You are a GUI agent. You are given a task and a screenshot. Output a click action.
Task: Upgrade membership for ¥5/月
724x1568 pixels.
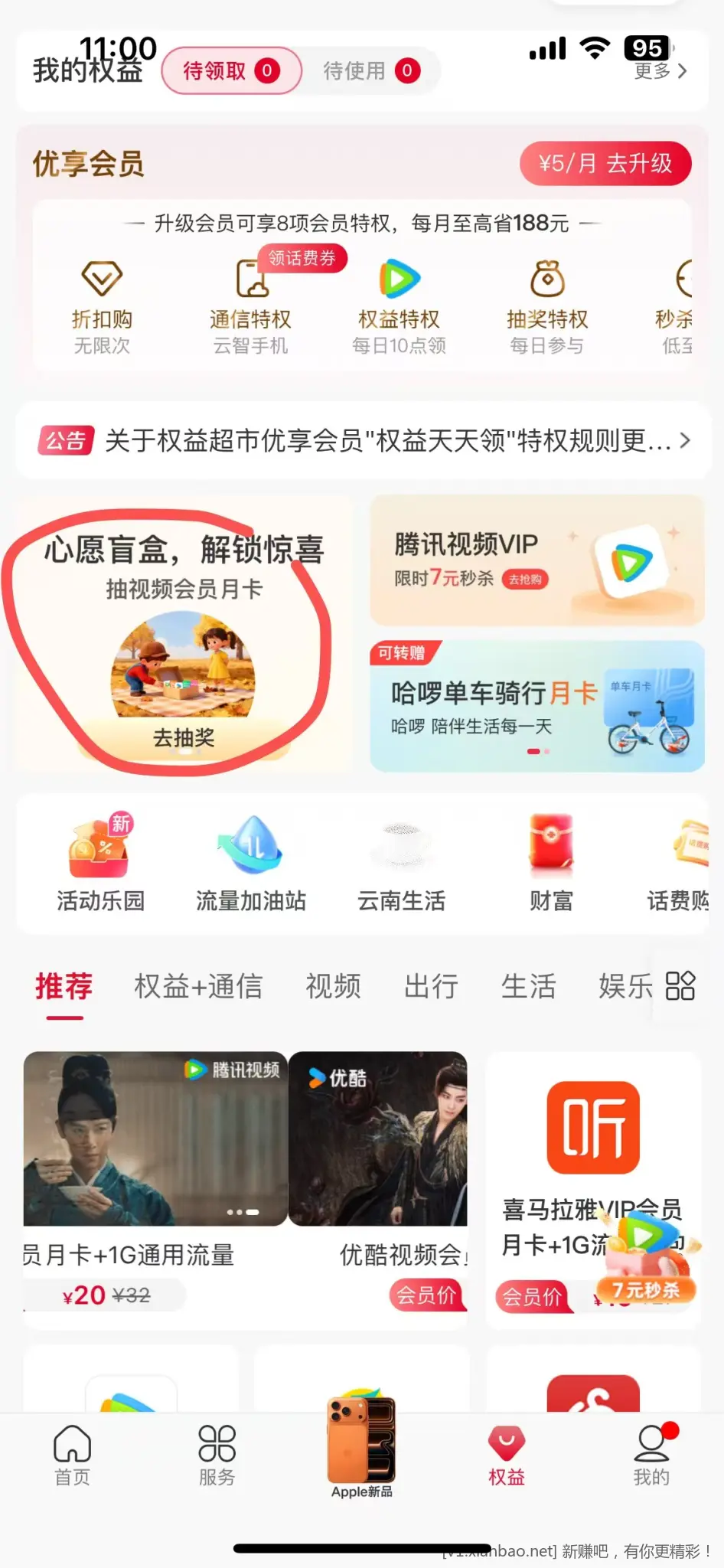605,164
